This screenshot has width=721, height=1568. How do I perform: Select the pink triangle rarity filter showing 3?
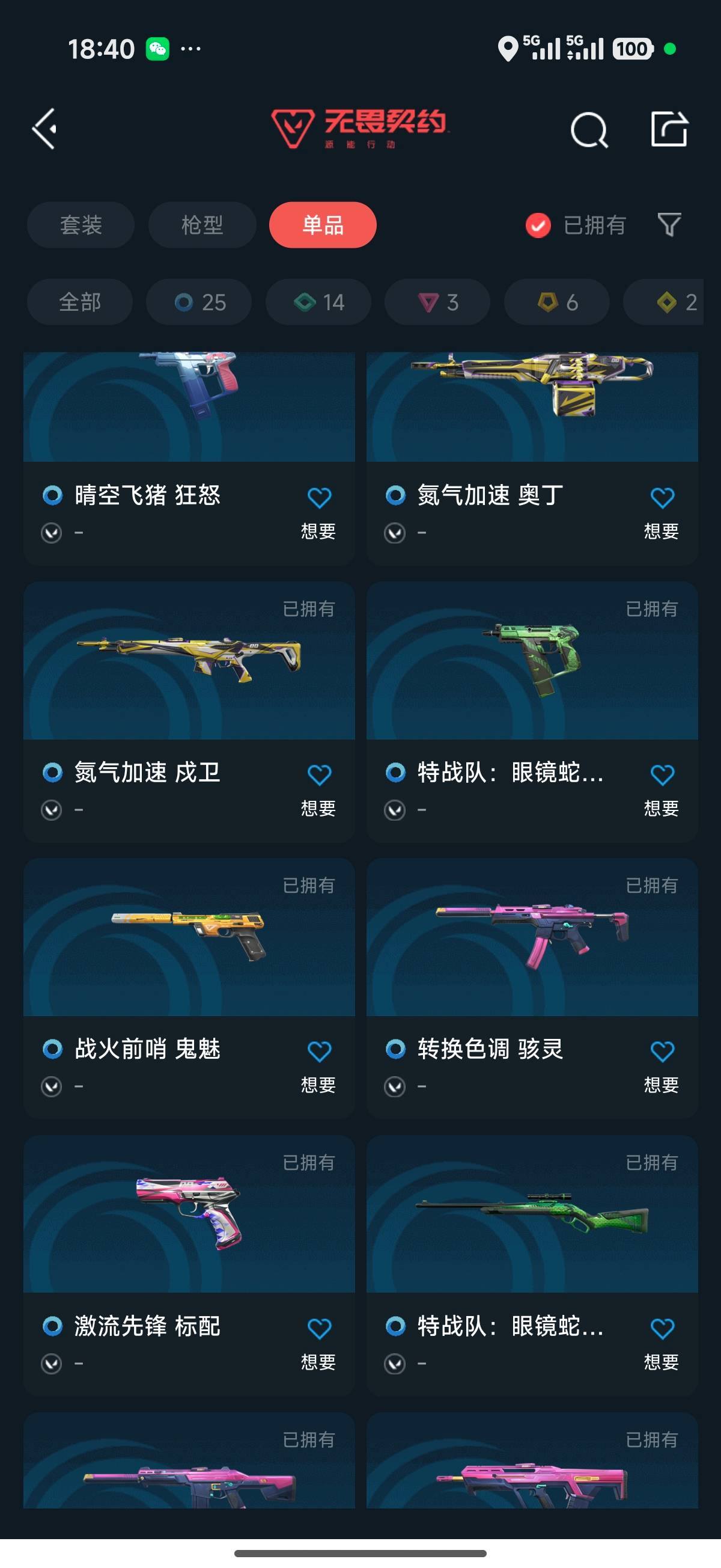(436, 302)
